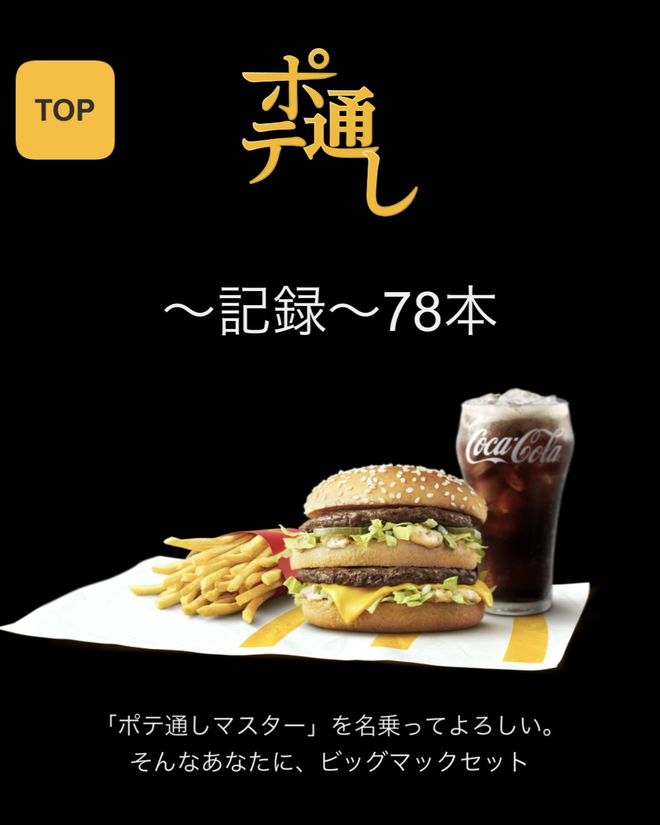This screenshot has width=660, height=825.
Task: Tap the yellow TOP button
Action: tap(65, 110)
